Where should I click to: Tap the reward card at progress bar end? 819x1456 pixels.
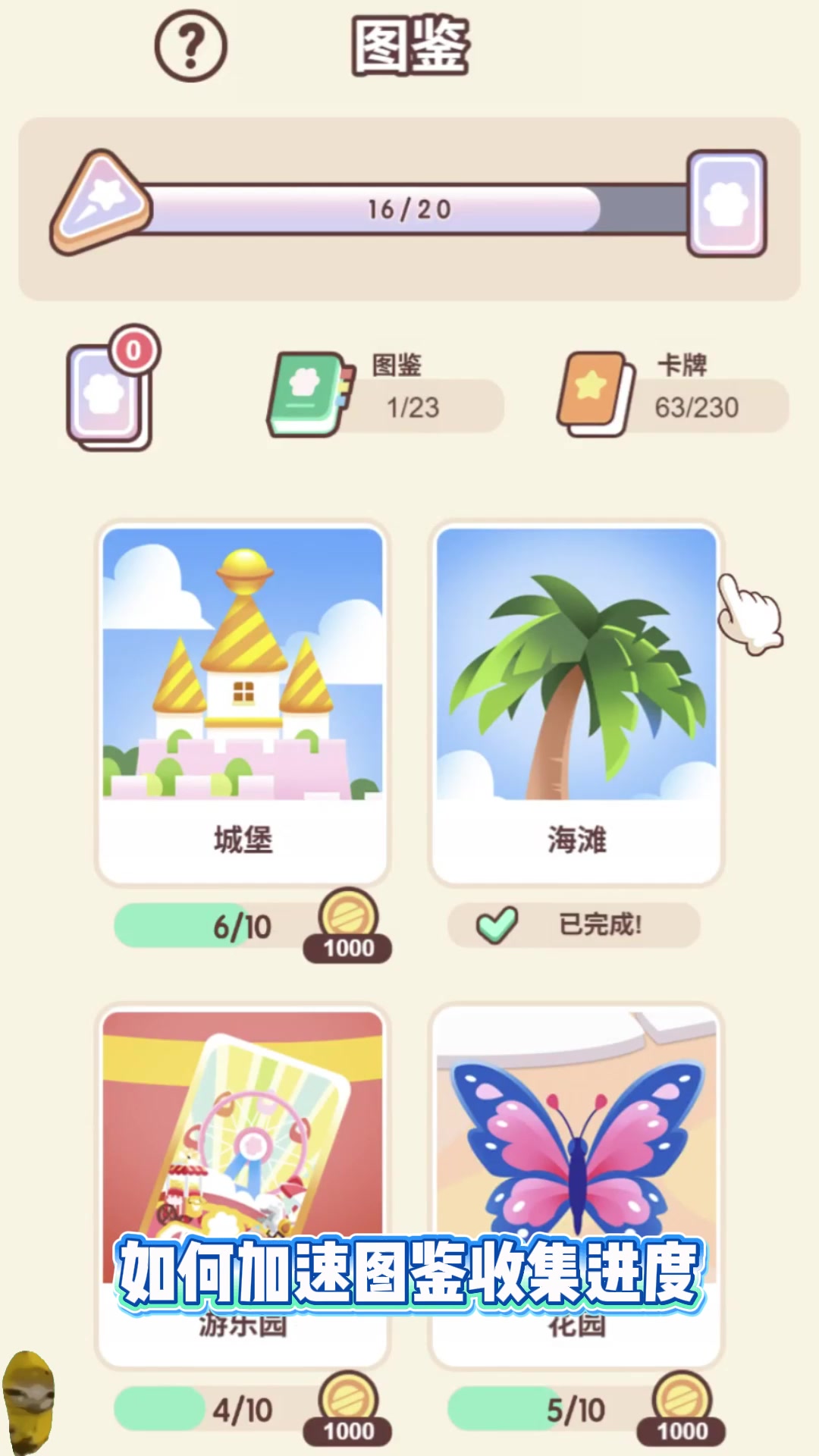click(x=726, y=203)
